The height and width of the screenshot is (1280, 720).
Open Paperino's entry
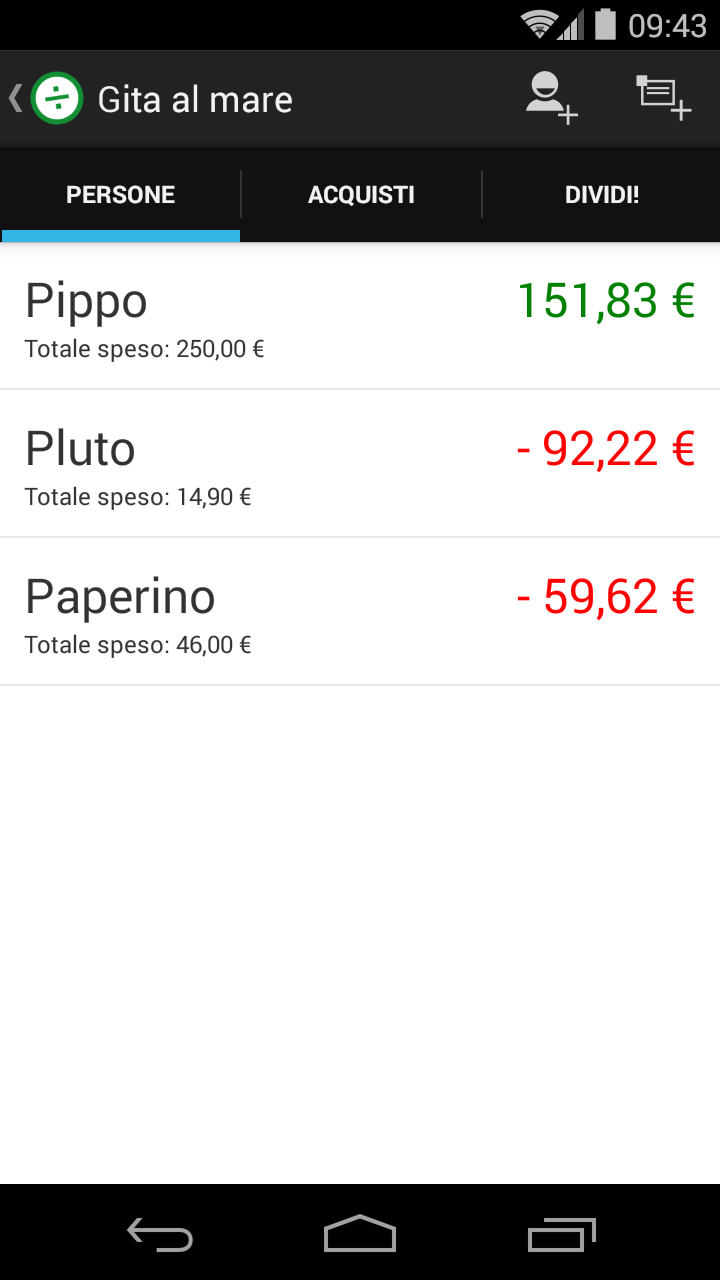tap(360, 612)
